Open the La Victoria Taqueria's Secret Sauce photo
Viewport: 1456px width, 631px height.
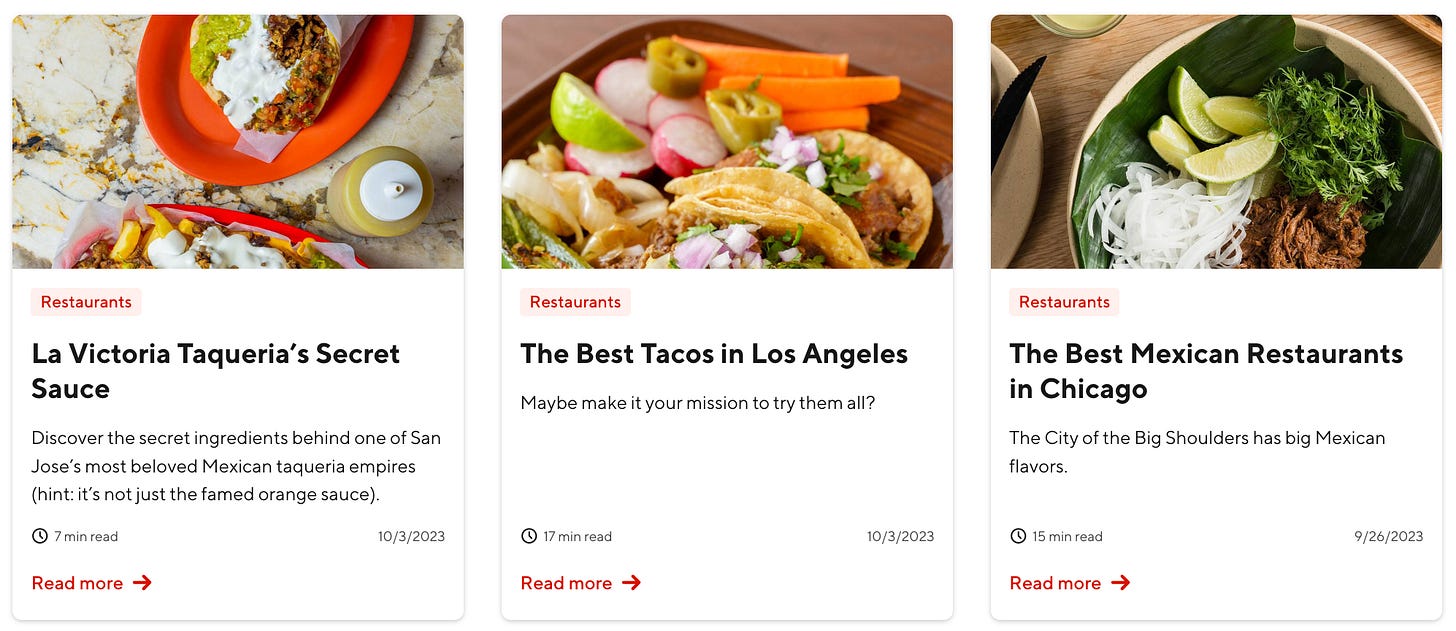(x=238, y=142)
